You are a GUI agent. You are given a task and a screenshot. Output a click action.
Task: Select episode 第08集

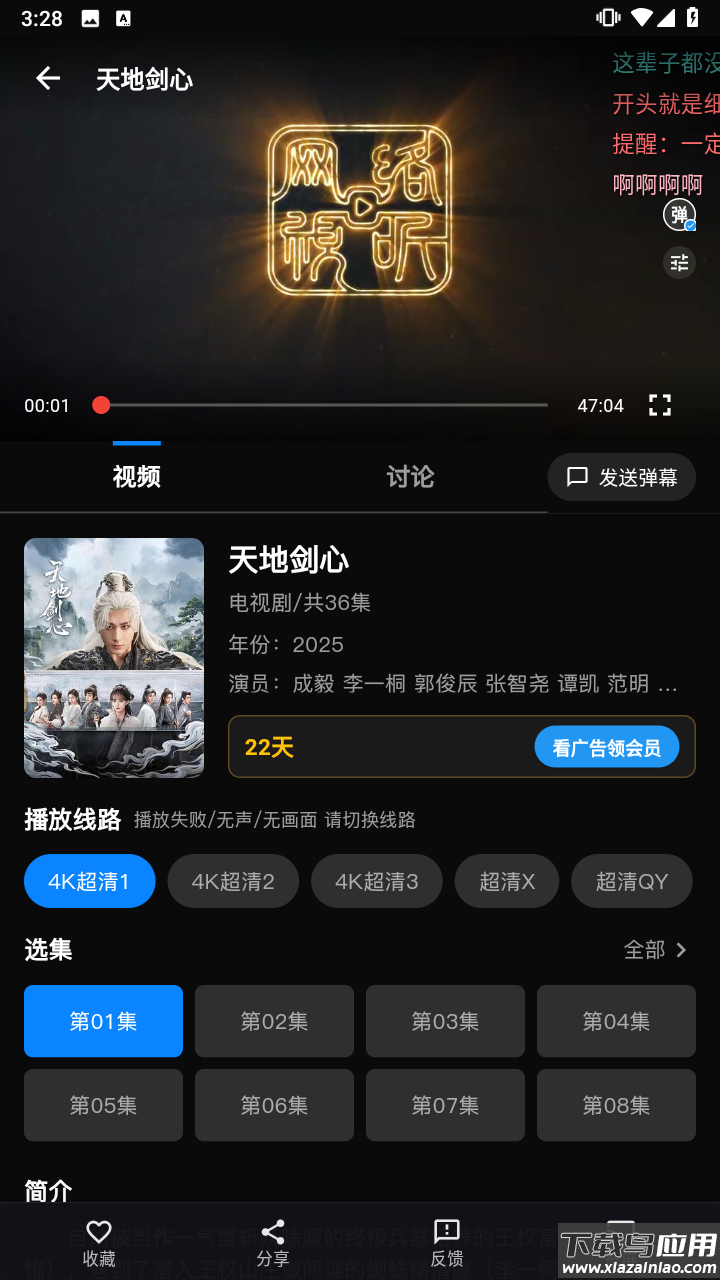click(616, 1105)
